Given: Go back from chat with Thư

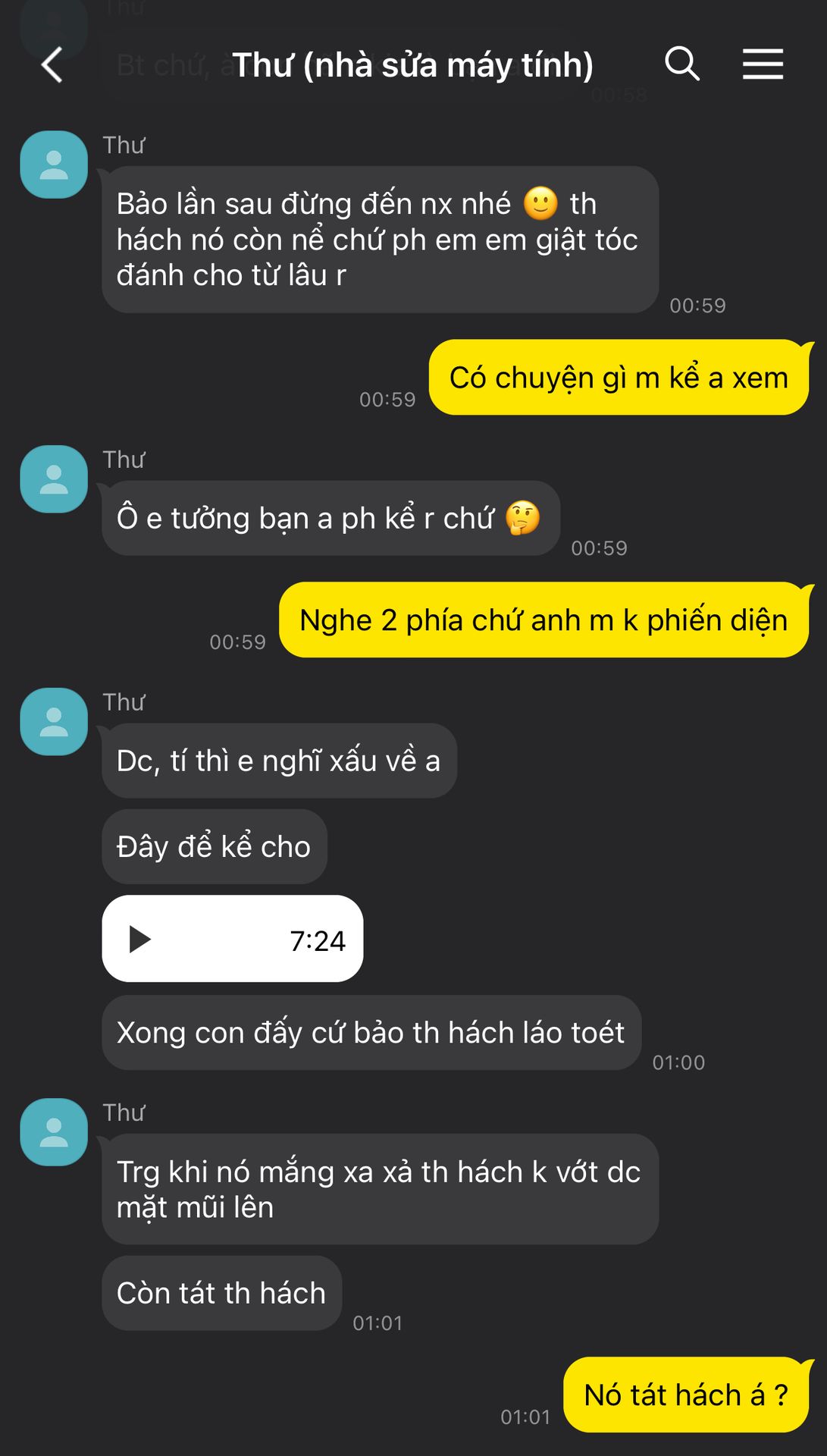Looking at the screenshot, I should point(52,64).
